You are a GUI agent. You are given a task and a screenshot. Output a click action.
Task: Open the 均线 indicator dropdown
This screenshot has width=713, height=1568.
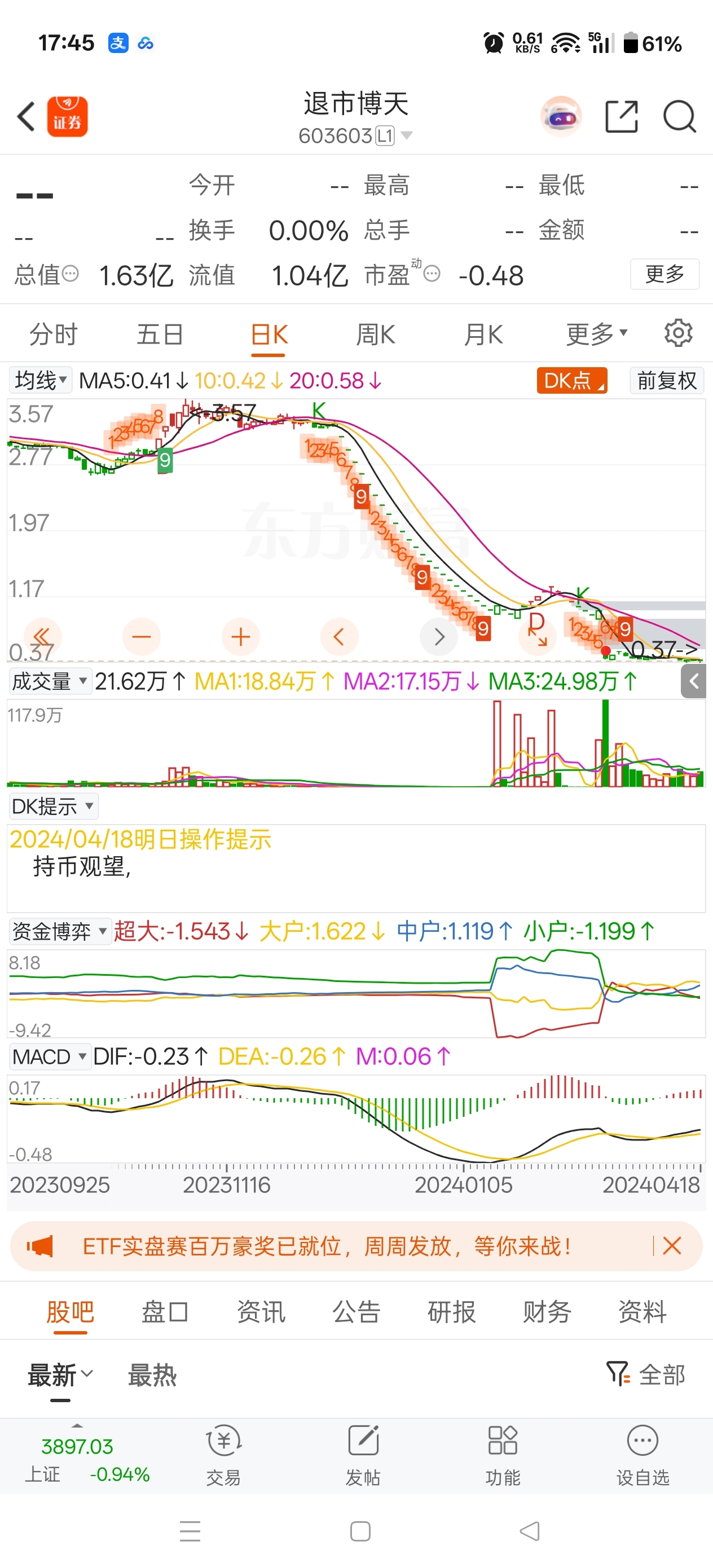pos(40,380)
